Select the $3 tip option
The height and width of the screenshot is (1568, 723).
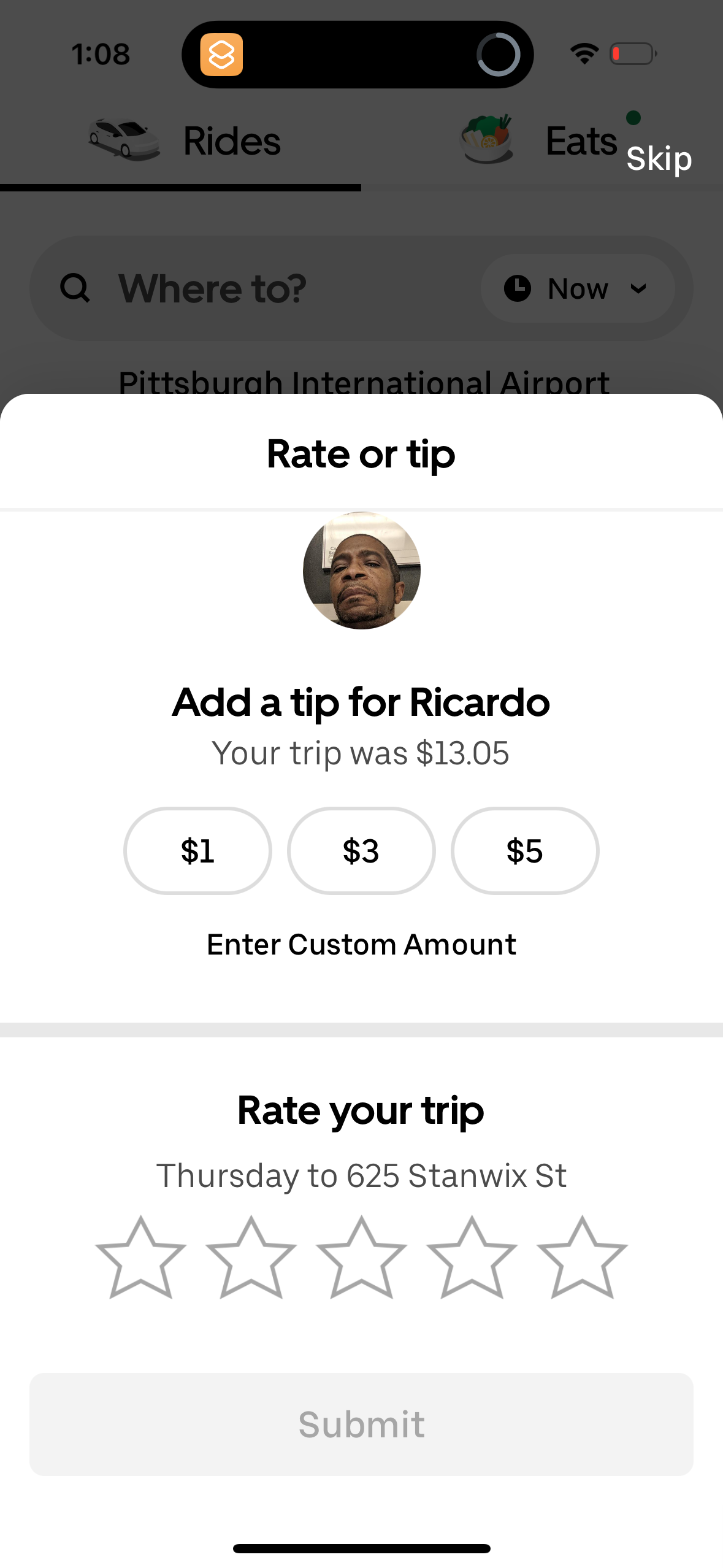tap(361, 850)
